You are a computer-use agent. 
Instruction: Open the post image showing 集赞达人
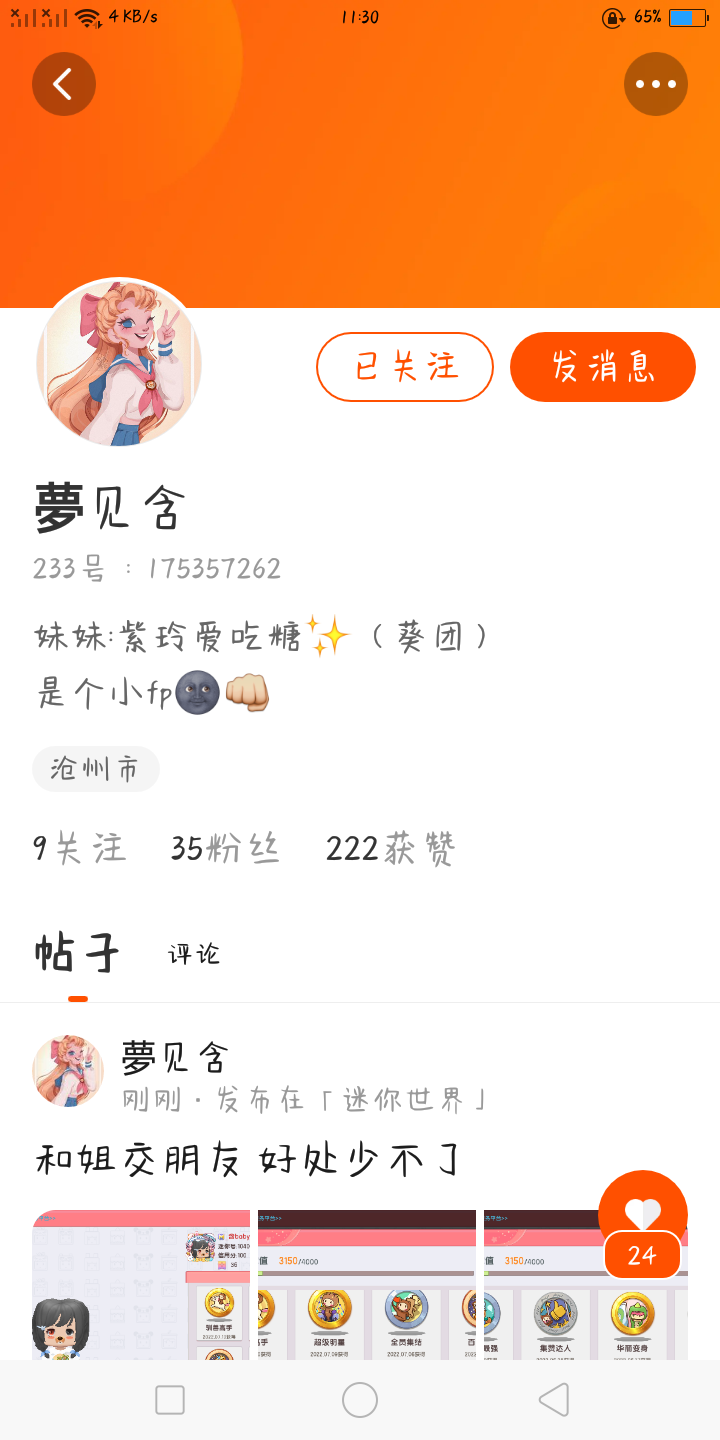(586, 1285)
